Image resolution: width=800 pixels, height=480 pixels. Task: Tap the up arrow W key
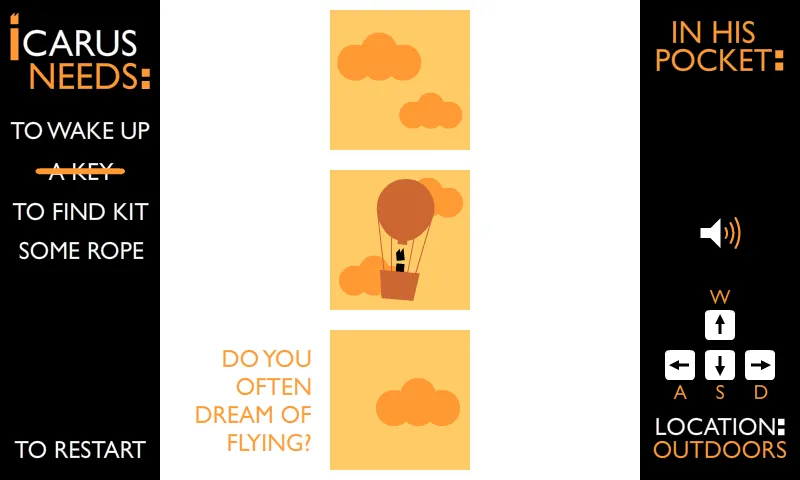[720, 325]
